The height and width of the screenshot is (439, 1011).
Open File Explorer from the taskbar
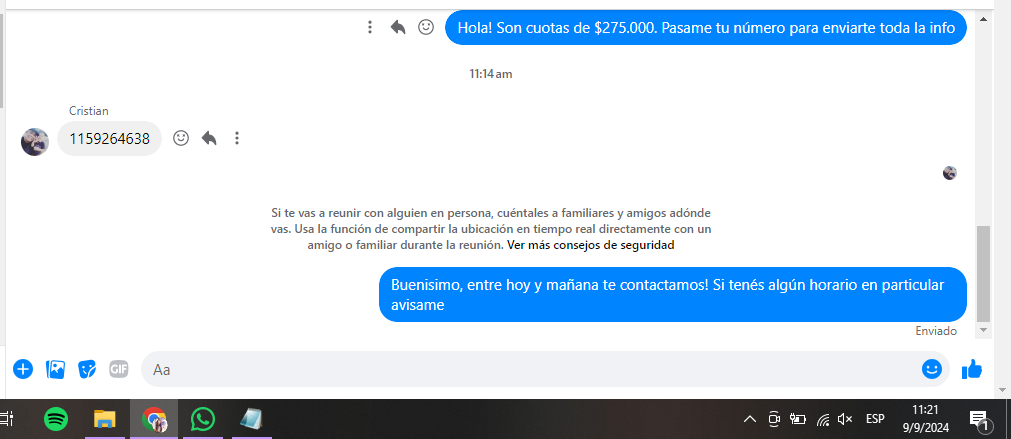(105, 419)
